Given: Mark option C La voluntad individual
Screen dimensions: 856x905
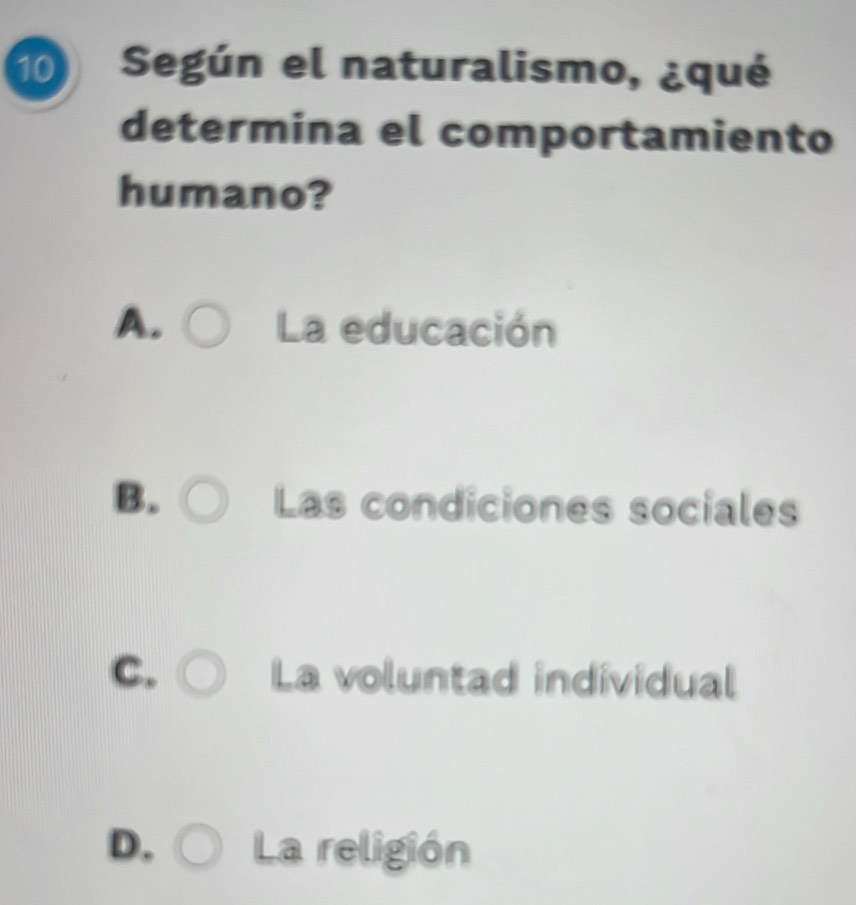Looking at the screenshot, I should [203, 675].
